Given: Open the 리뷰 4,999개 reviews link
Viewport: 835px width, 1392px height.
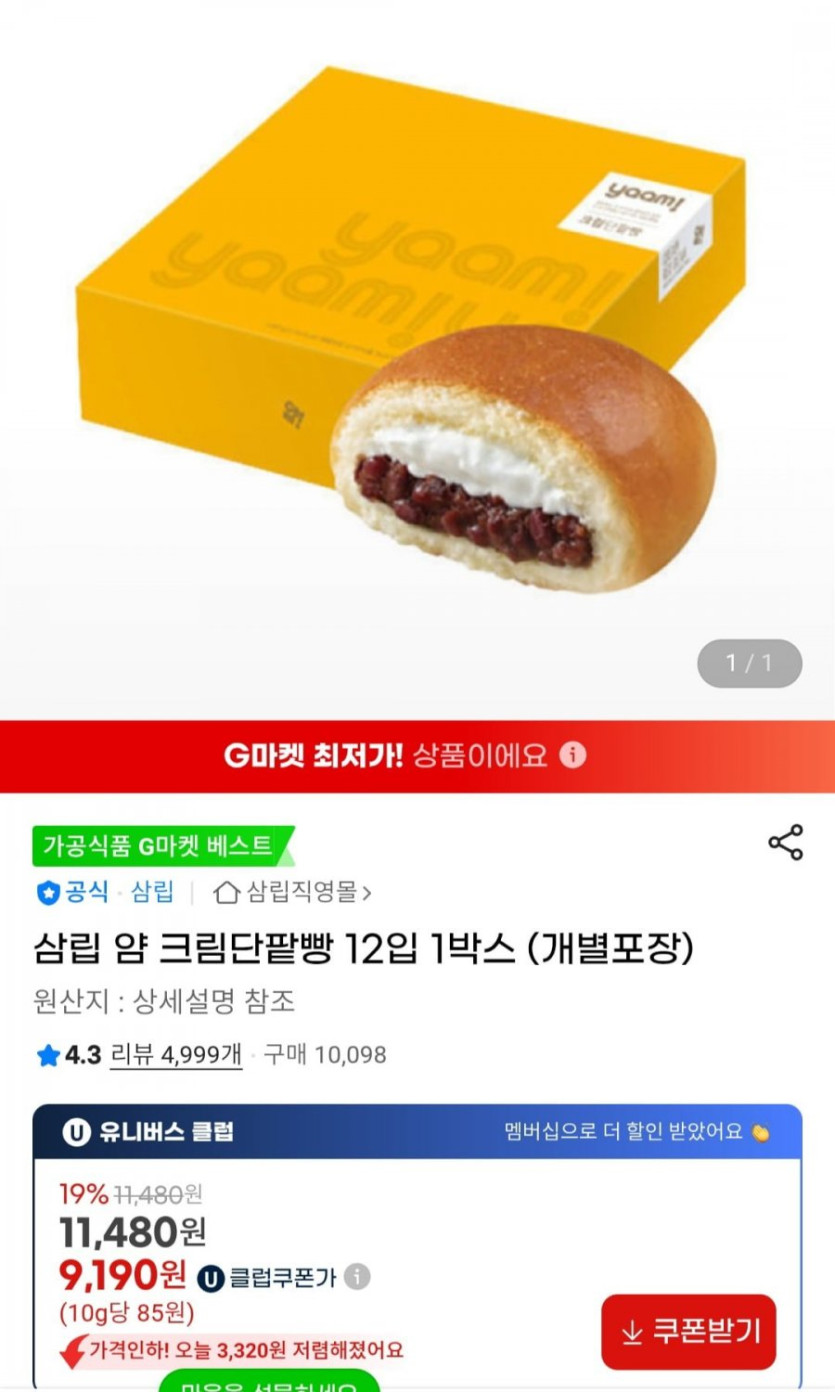Looking at the screenshot, I should 176,1055.
